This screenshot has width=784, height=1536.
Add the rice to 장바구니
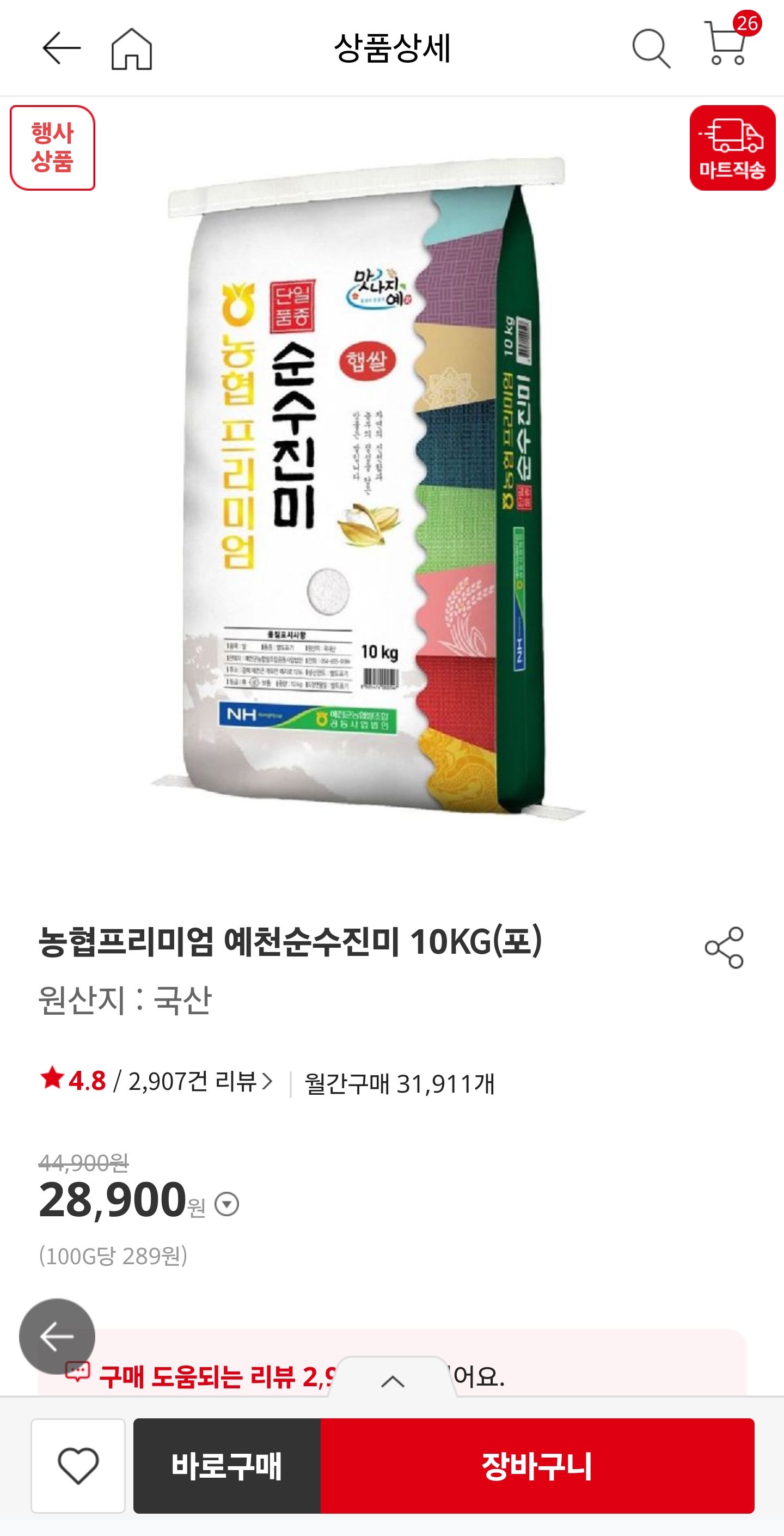pos(537,1466)
